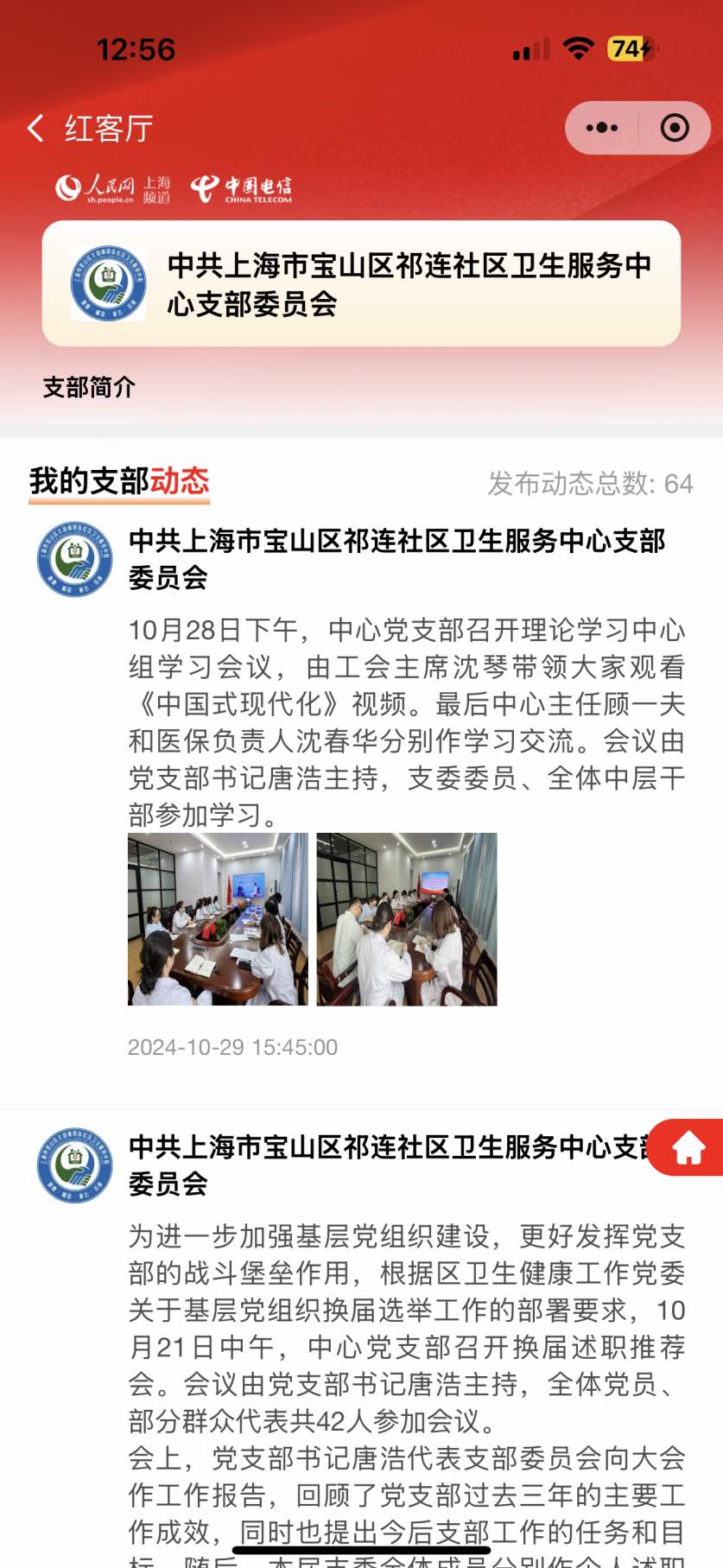Close the mini program with the circle button
This screenshot has height=1568, width=723.
click(x=675, y=129)
